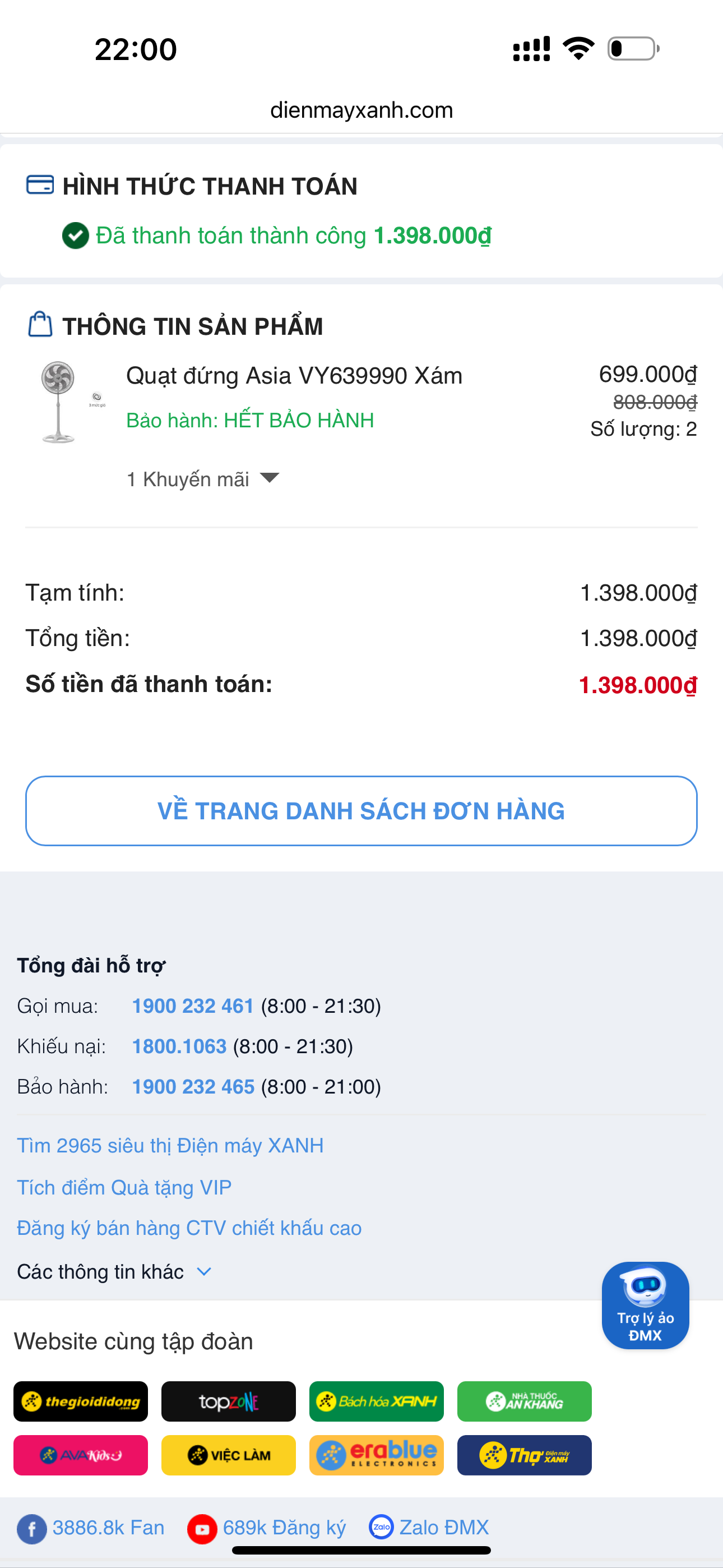Open Tích điểm Quà tặng VIP link
723x1568 pixels.
coord(124,1187)
